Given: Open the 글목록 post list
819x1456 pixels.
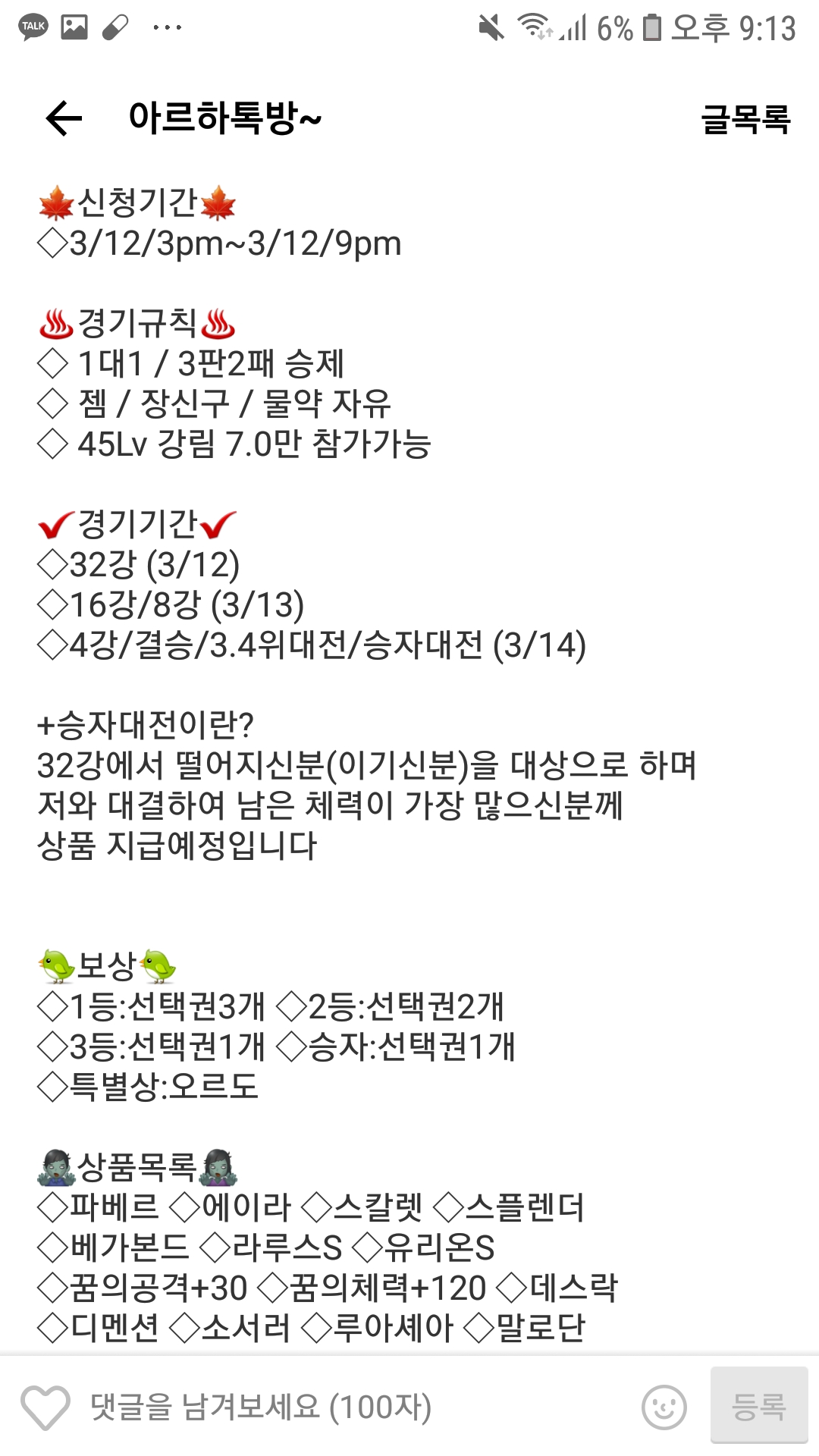Looking at the screenshot, I should (x=745, y=119).
